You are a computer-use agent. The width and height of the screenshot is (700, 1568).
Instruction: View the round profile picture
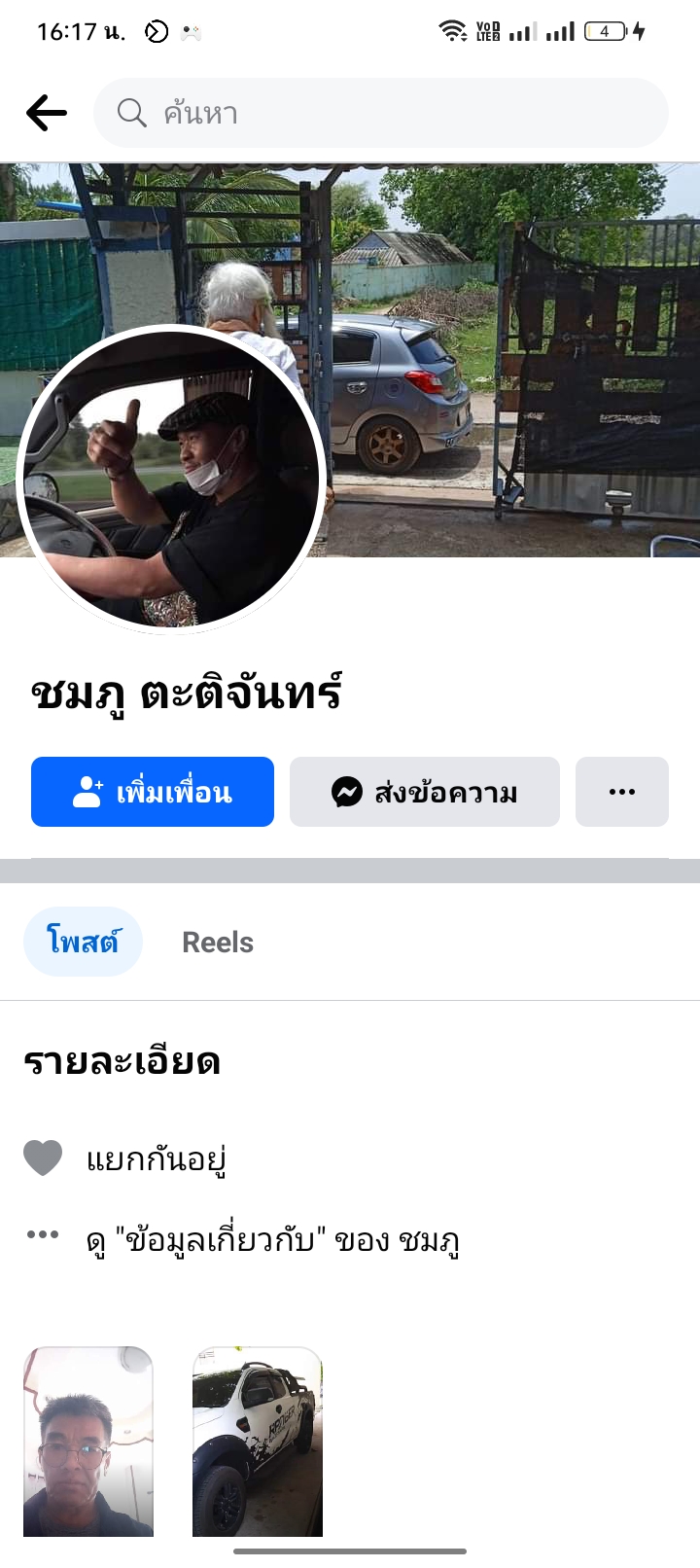(171, 479)
